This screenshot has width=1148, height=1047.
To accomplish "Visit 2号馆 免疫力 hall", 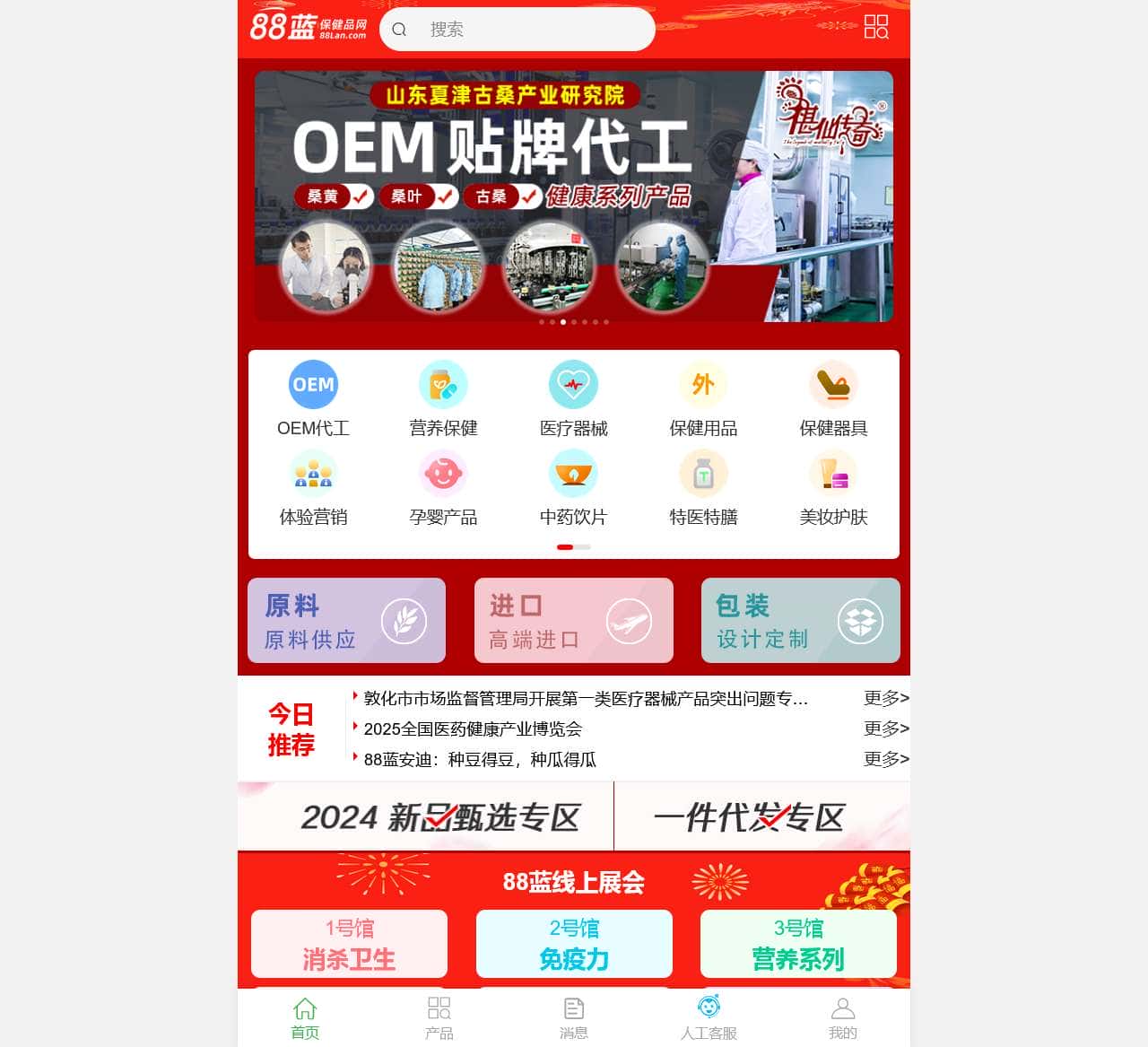I will [574, 944].
